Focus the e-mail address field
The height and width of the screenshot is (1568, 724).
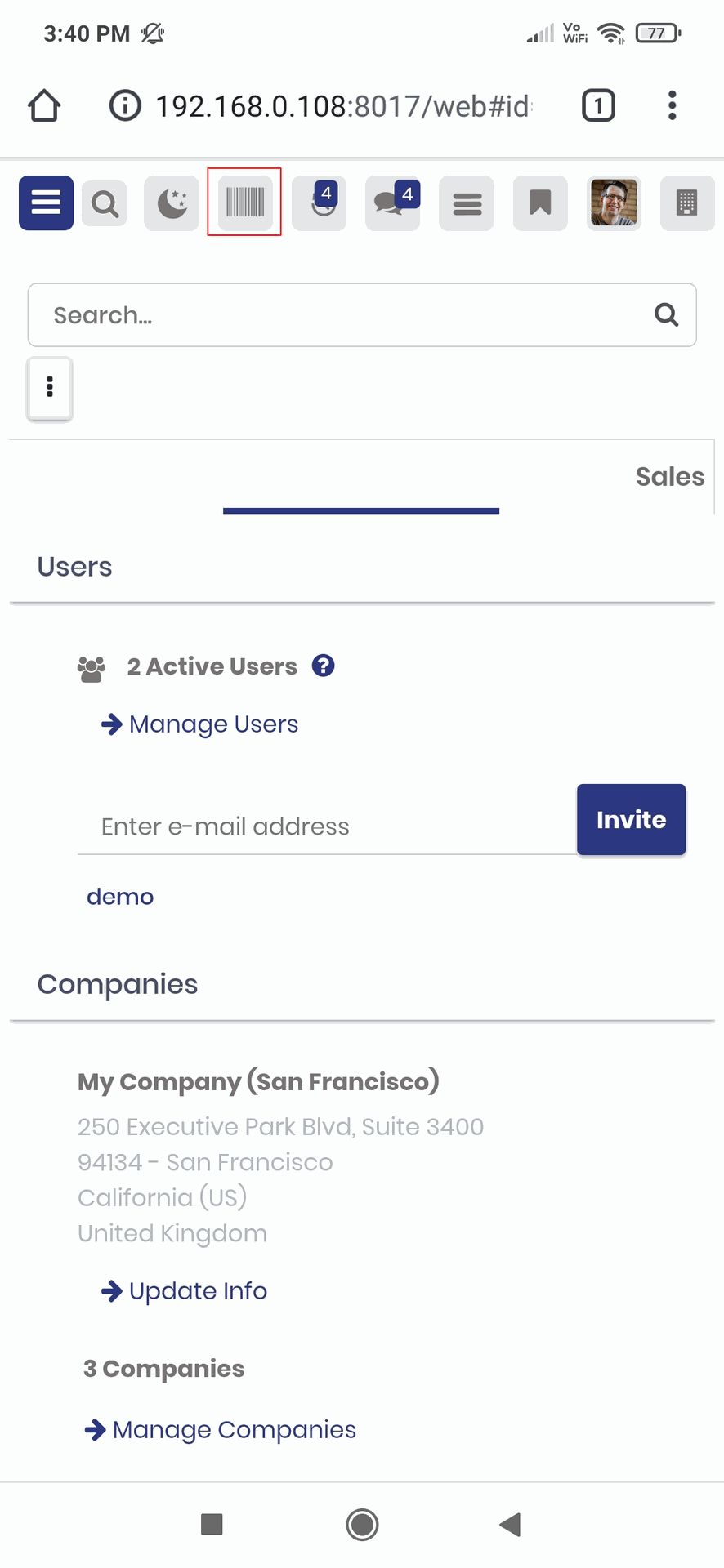[327, 826]
